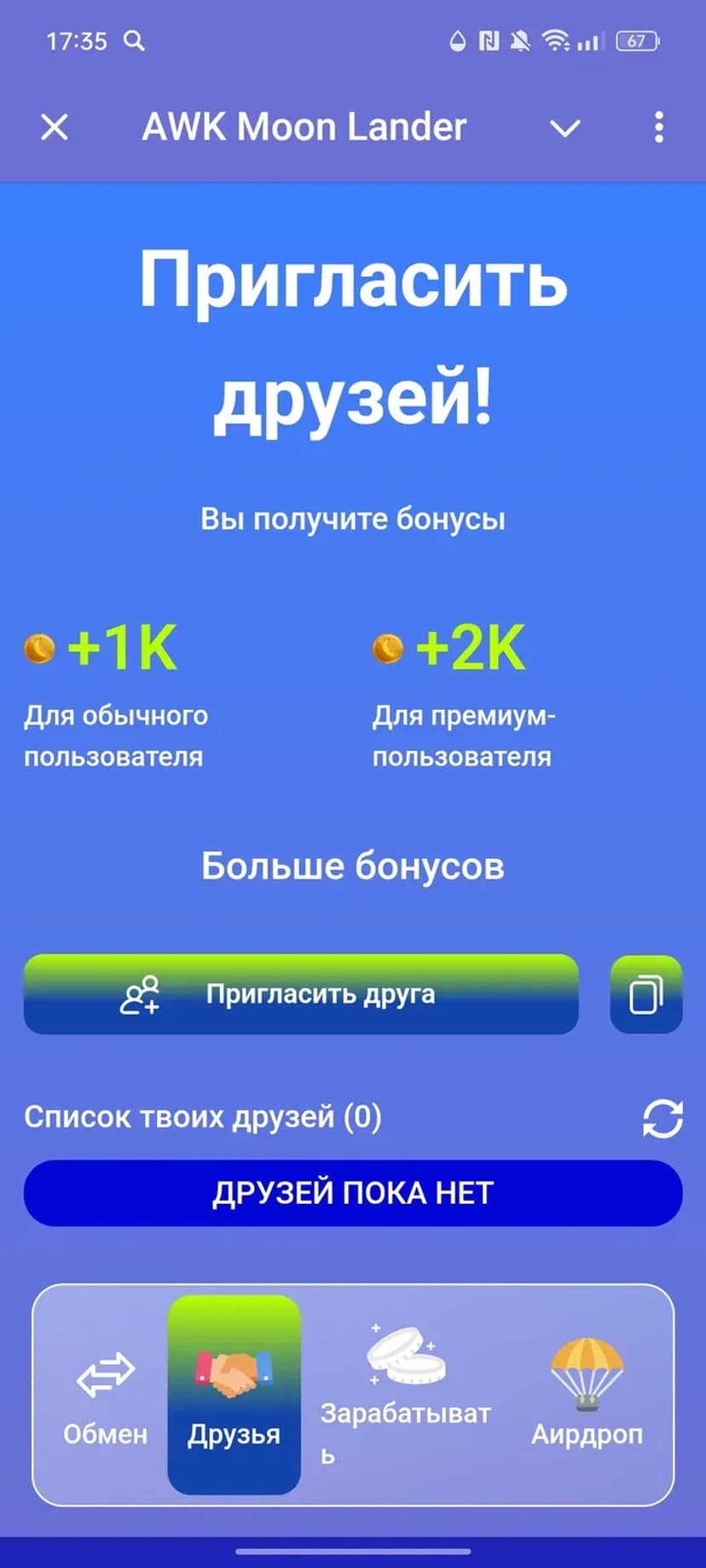
Task: Refresh the friends list
Action: (663, 1118)
